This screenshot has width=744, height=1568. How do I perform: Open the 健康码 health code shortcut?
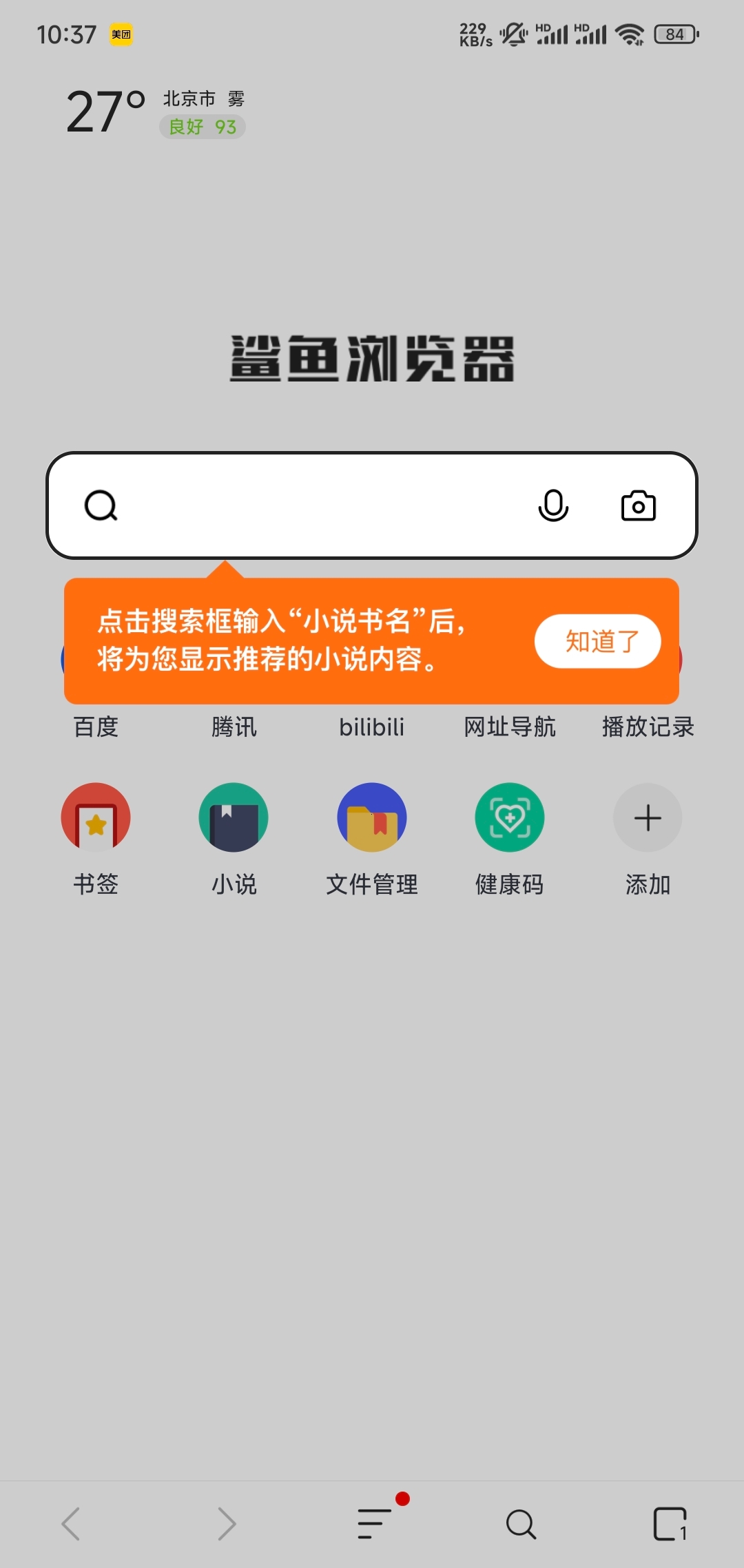(510, 817)
